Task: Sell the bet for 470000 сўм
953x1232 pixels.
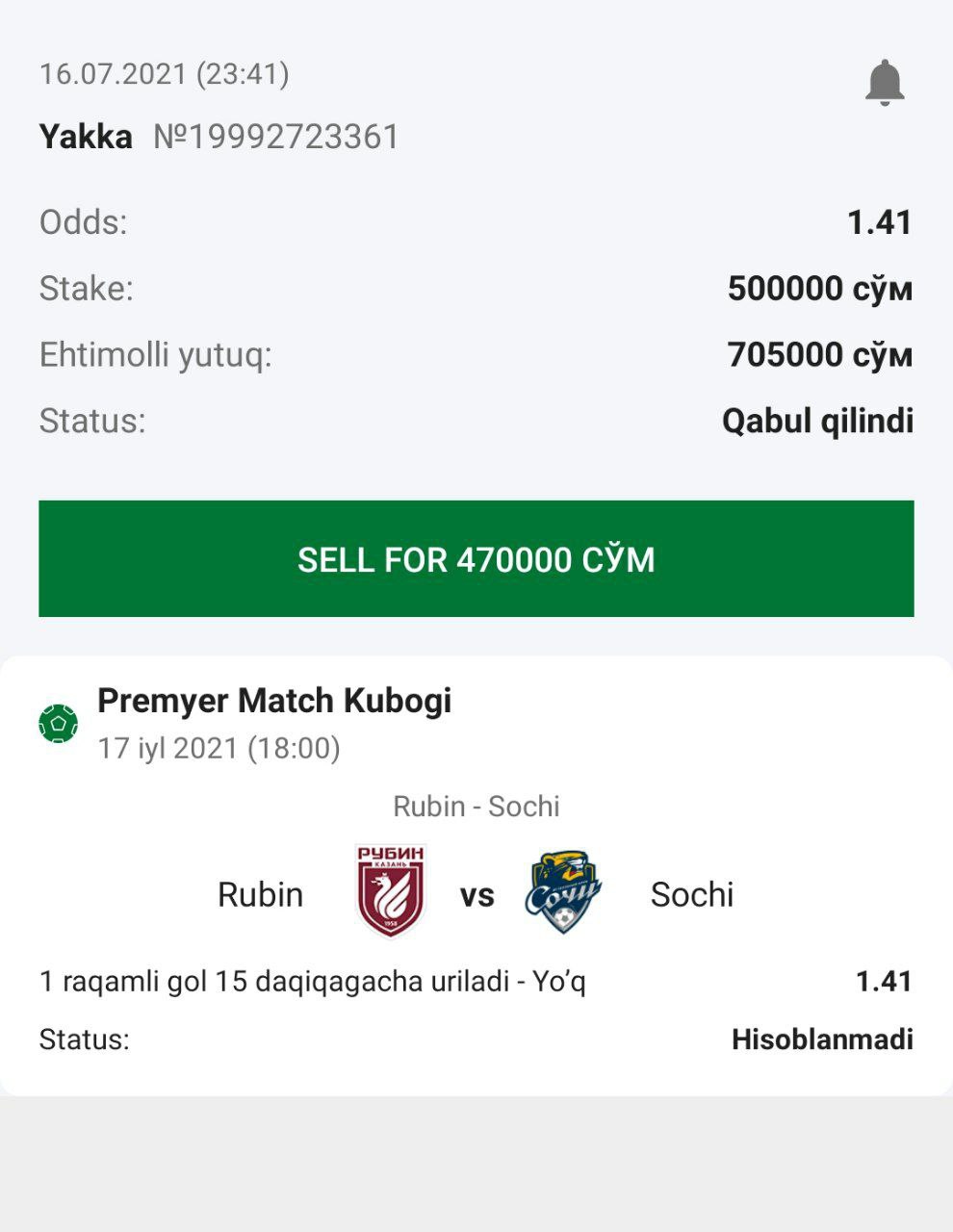Action: [476, 558]
